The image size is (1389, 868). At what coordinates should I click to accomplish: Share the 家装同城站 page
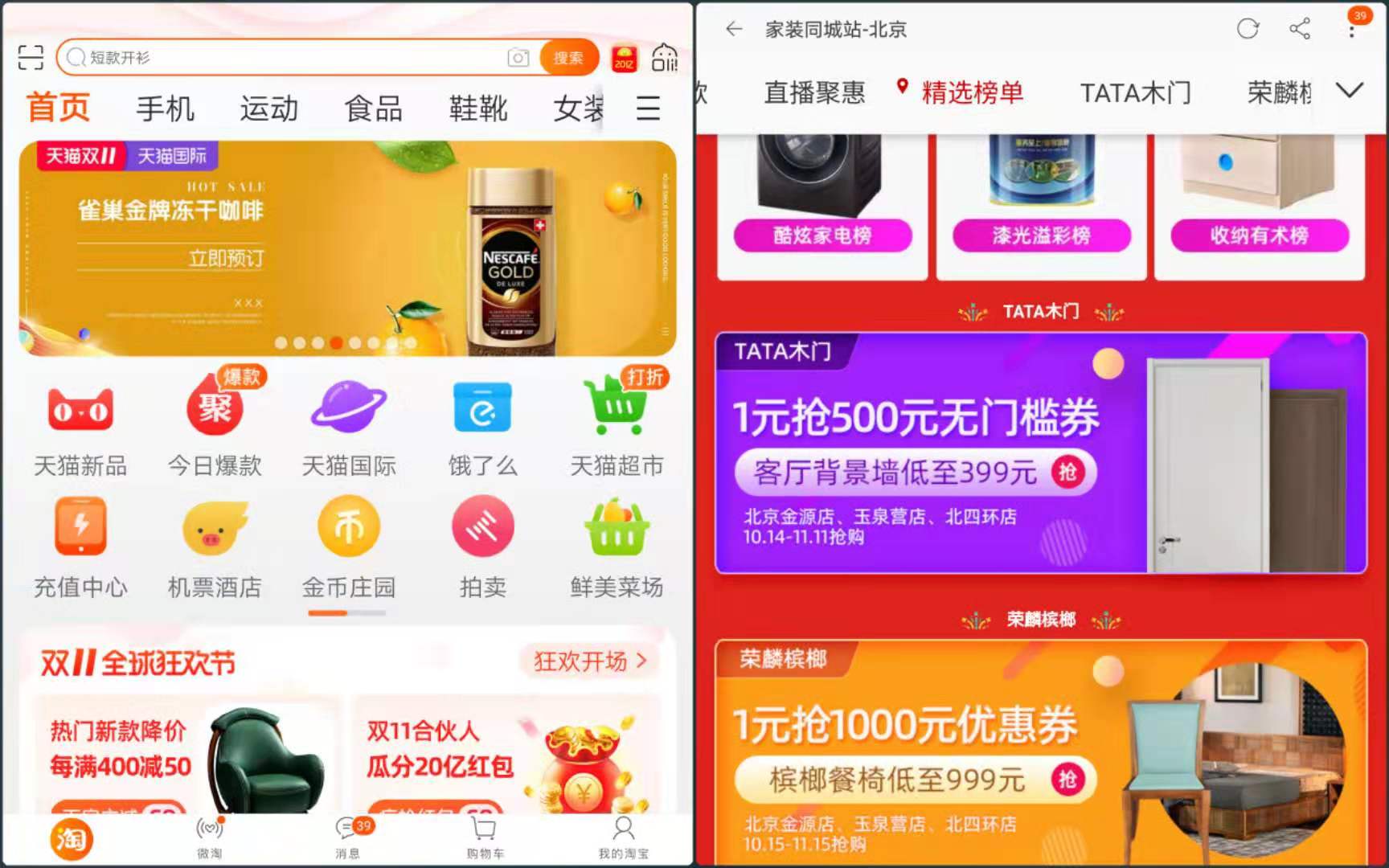(1300, 30)
